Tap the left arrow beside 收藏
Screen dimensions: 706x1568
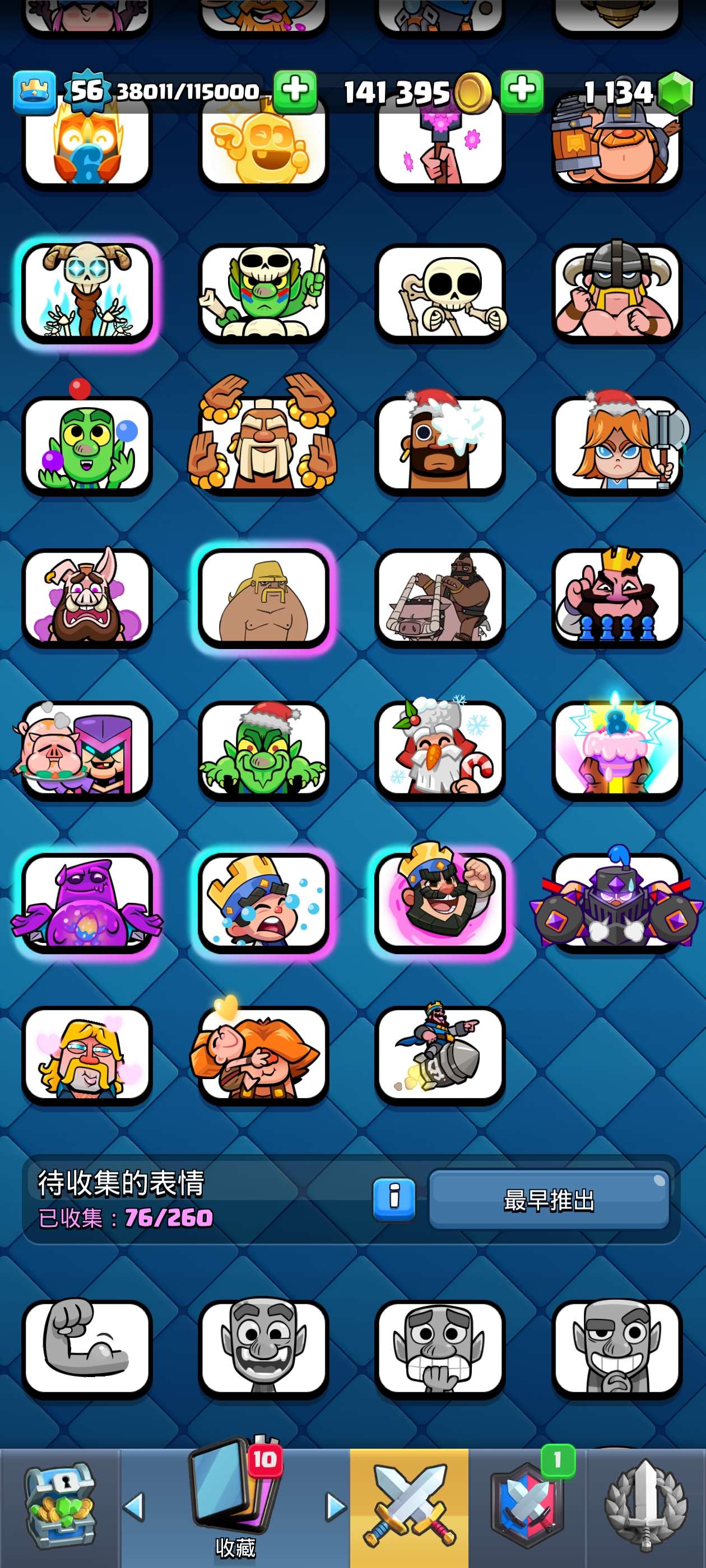[134, 1506]
